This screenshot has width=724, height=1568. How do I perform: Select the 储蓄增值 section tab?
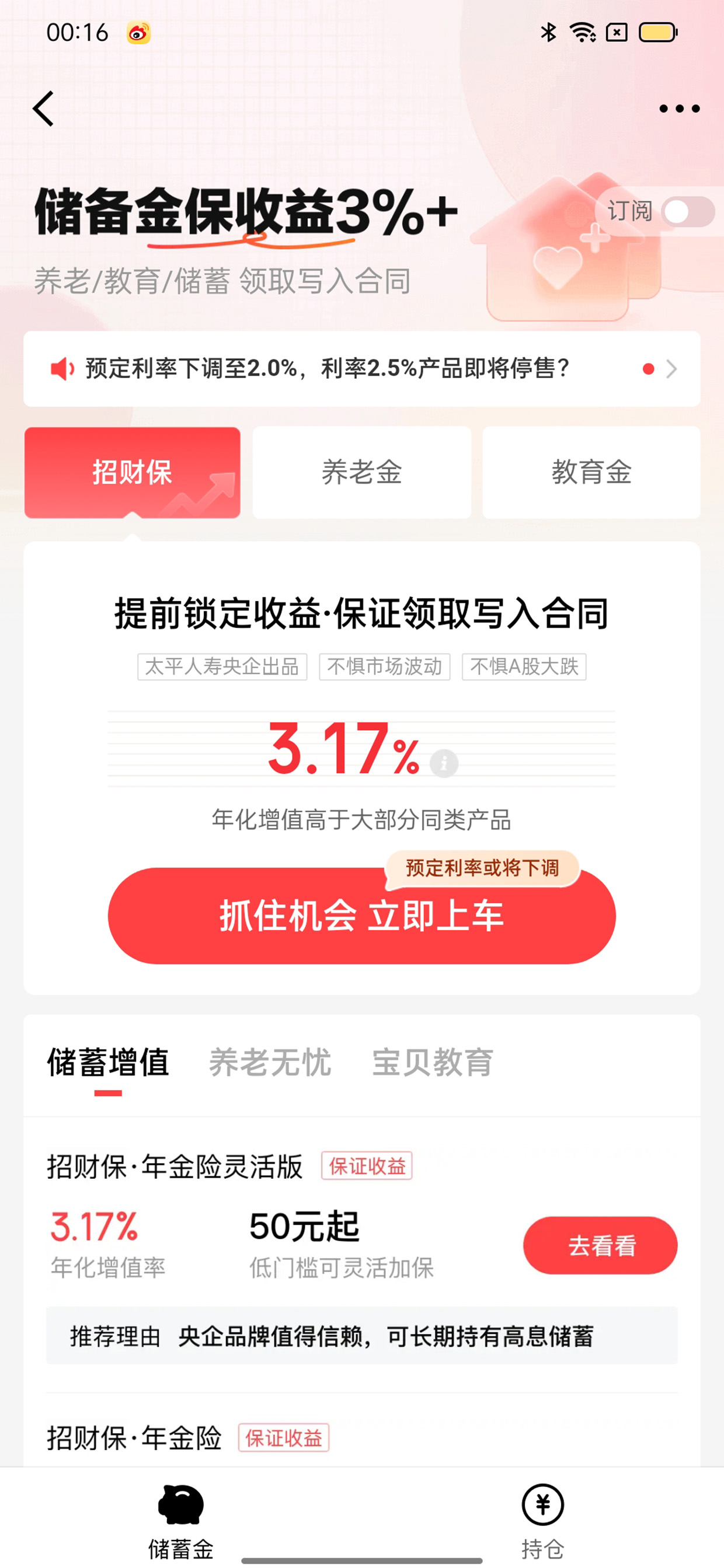(108, 1063)
